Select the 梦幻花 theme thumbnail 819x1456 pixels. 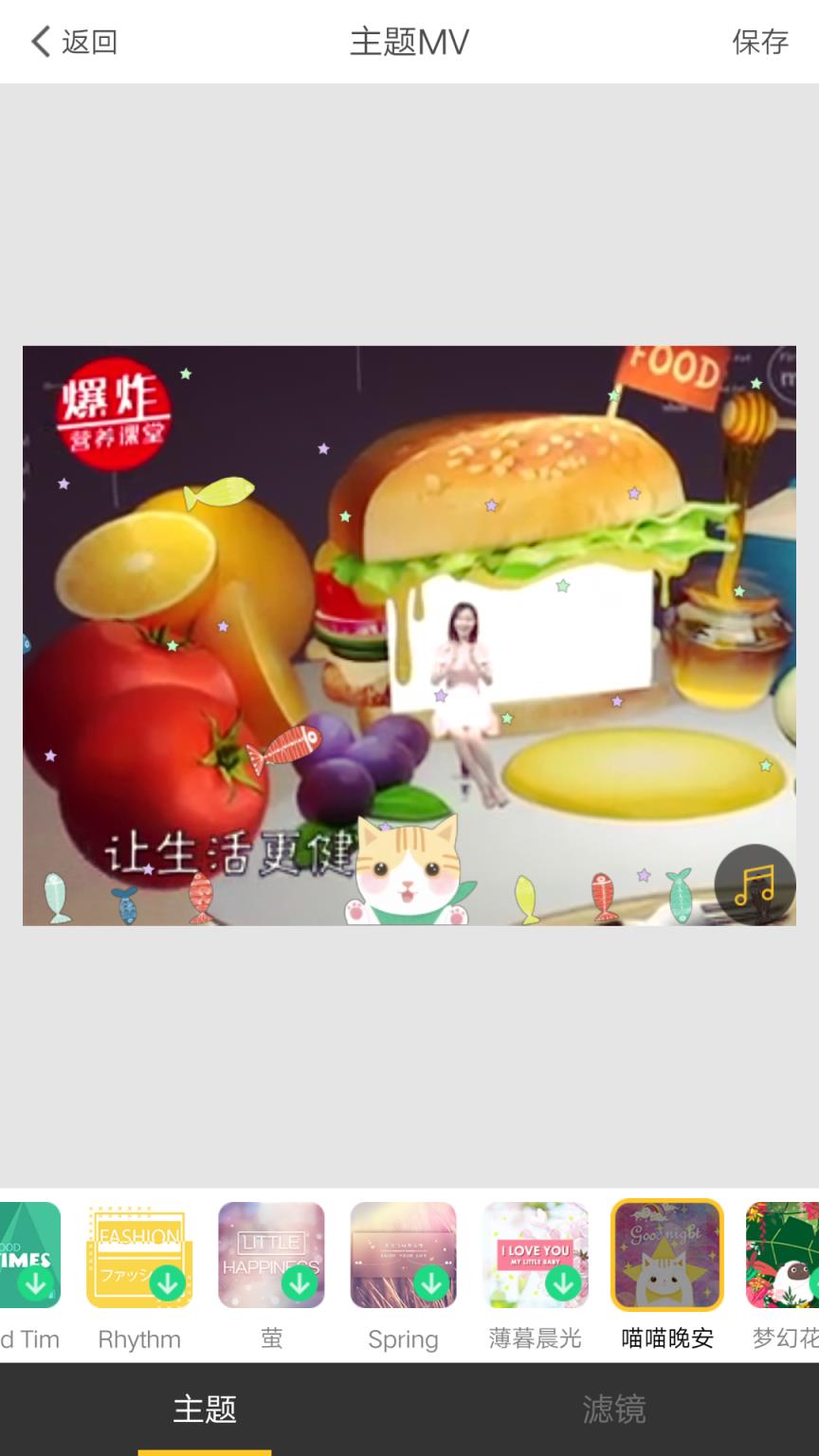pyautogui.click(x=790, y=1254)
